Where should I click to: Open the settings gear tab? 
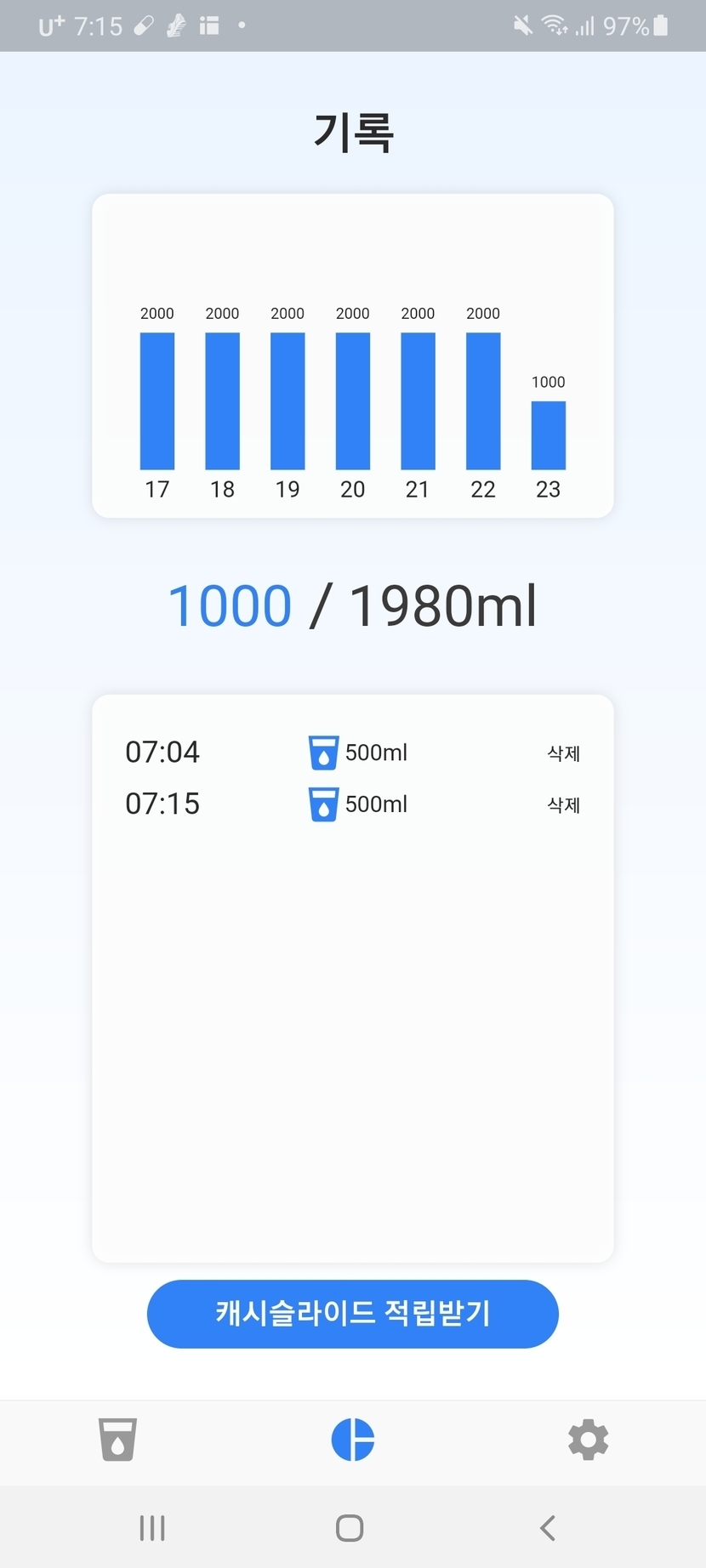[588, 1439]
